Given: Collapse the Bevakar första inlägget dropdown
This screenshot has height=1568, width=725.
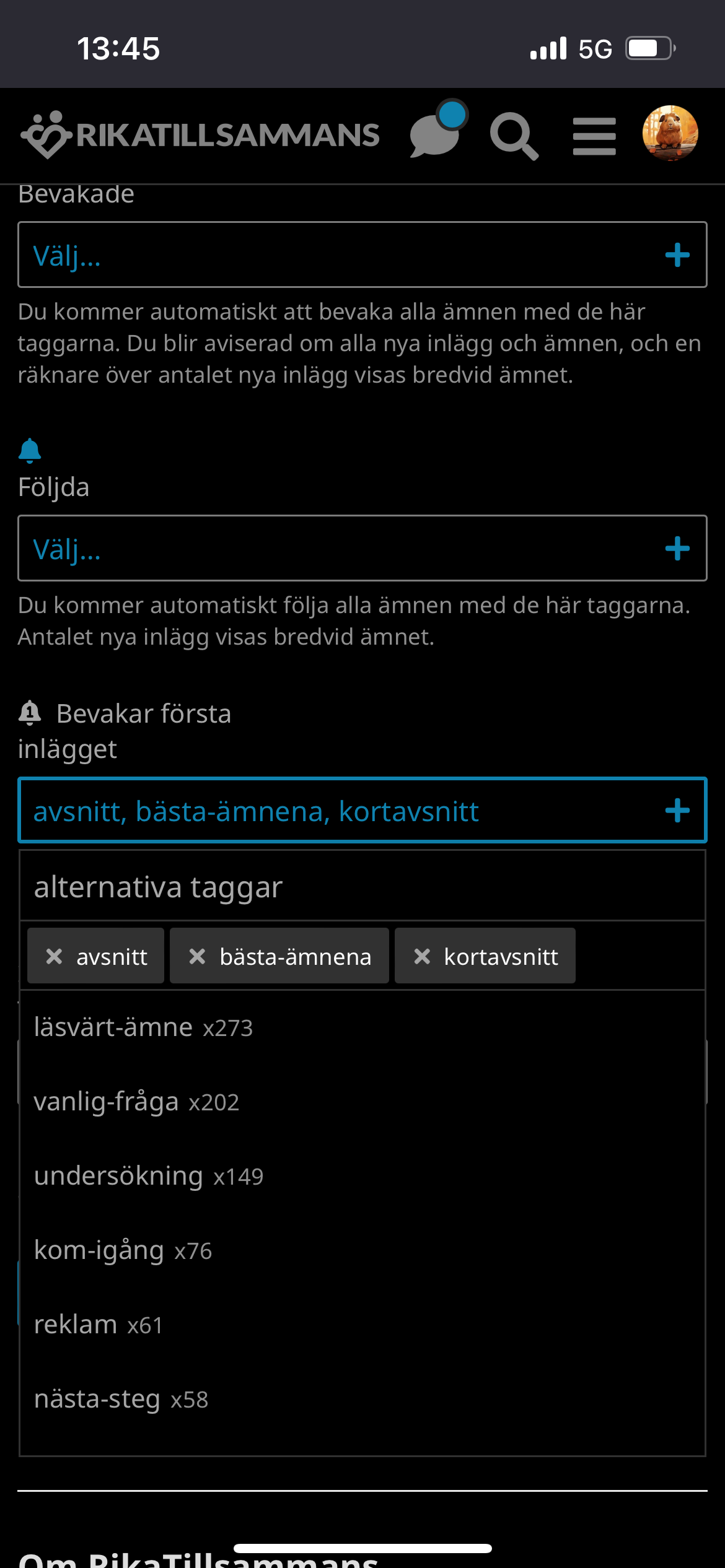Looking at the screenshot, I should click(x=362, y=811).
